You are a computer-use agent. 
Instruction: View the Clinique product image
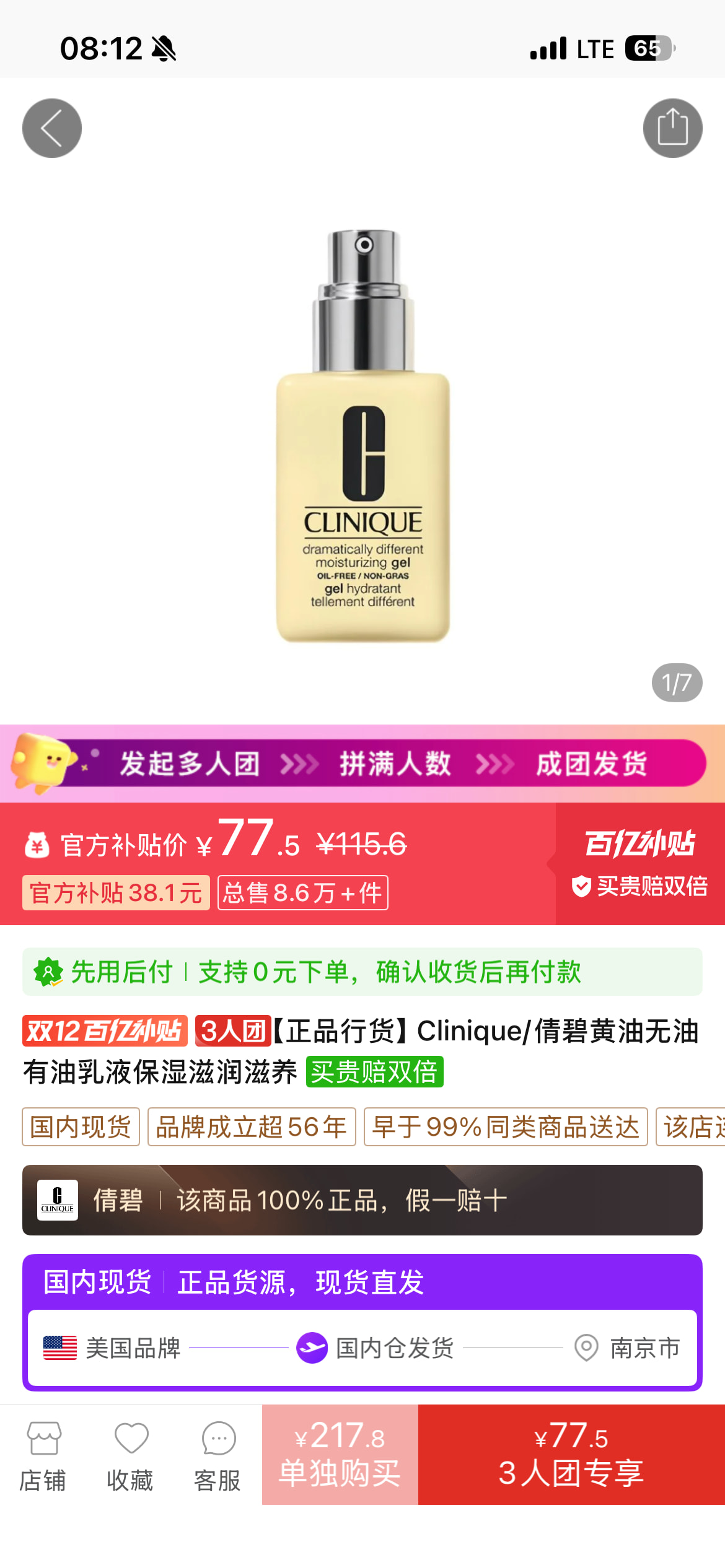(363, 433)
